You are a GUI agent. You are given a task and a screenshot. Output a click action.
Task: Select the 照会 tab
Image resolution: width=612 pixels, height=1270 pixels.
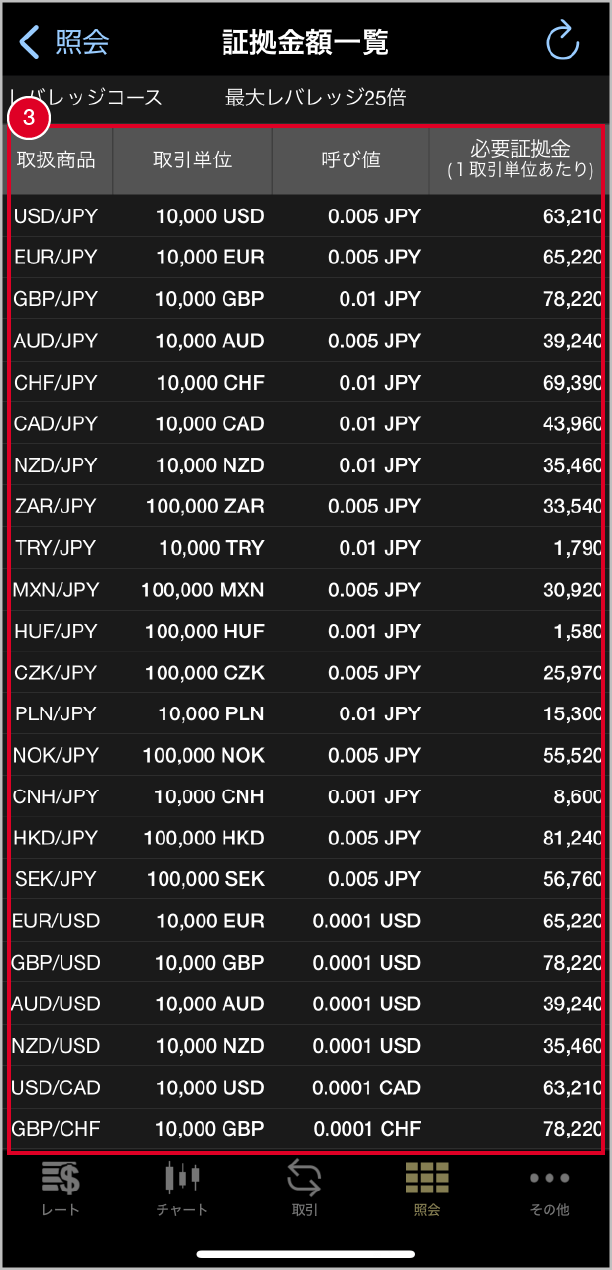(x=427, y=1189)
